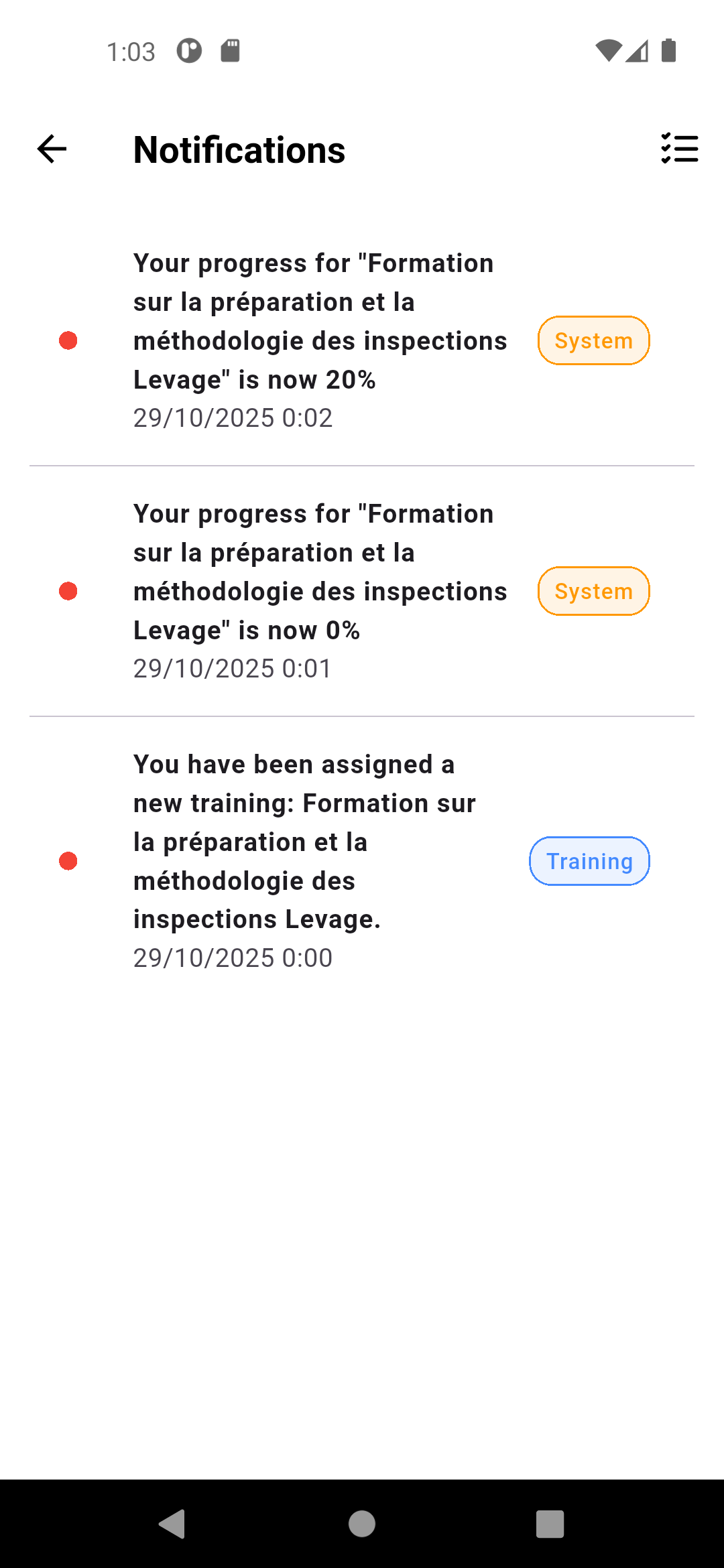The image size is (724, 1568).
Task: Tap the red unread dot on the training assignment notification
Action: click(68, 860)
